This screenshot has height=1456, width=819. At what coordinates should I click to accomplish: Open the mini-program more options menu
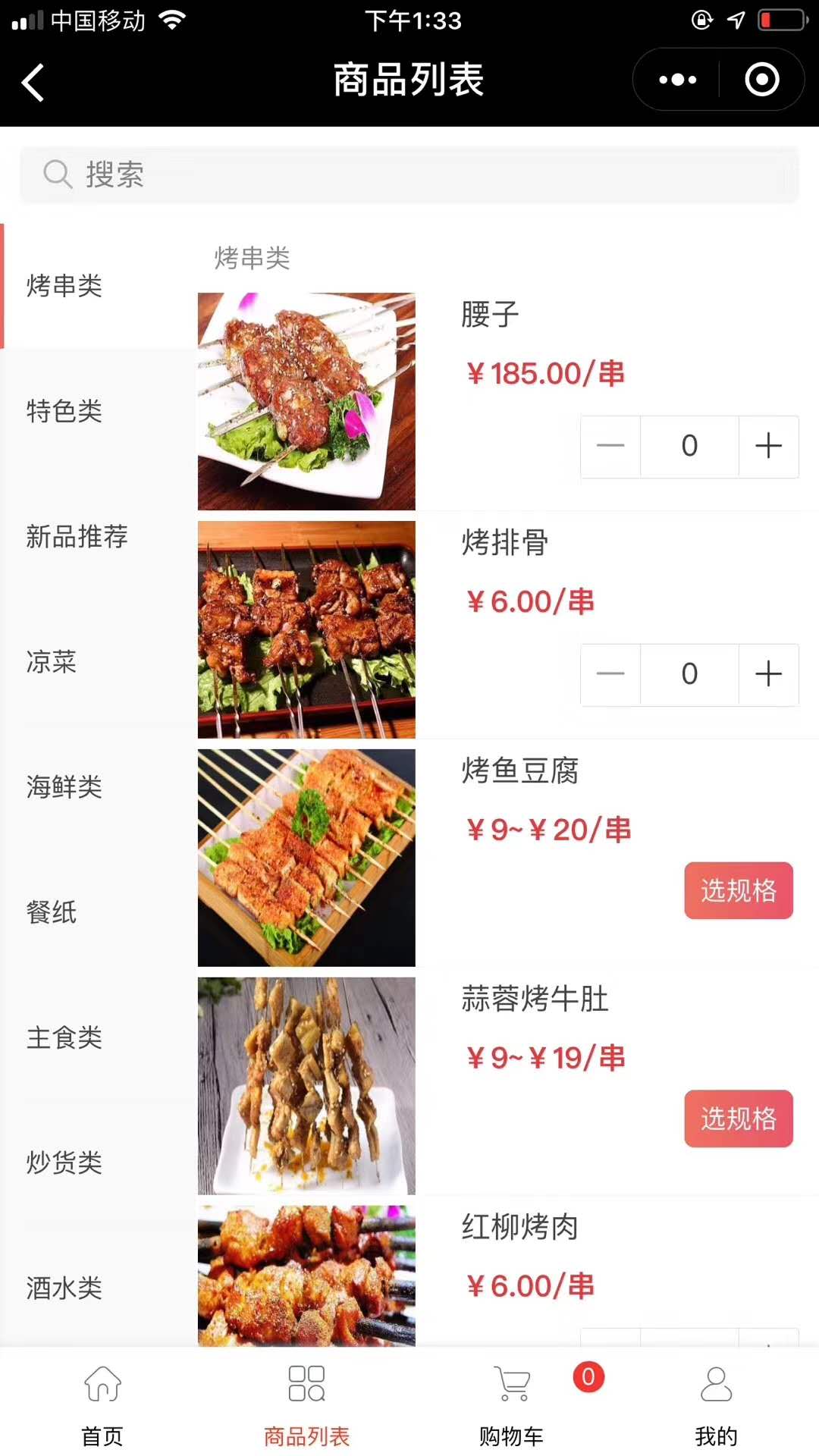point(677,80)
